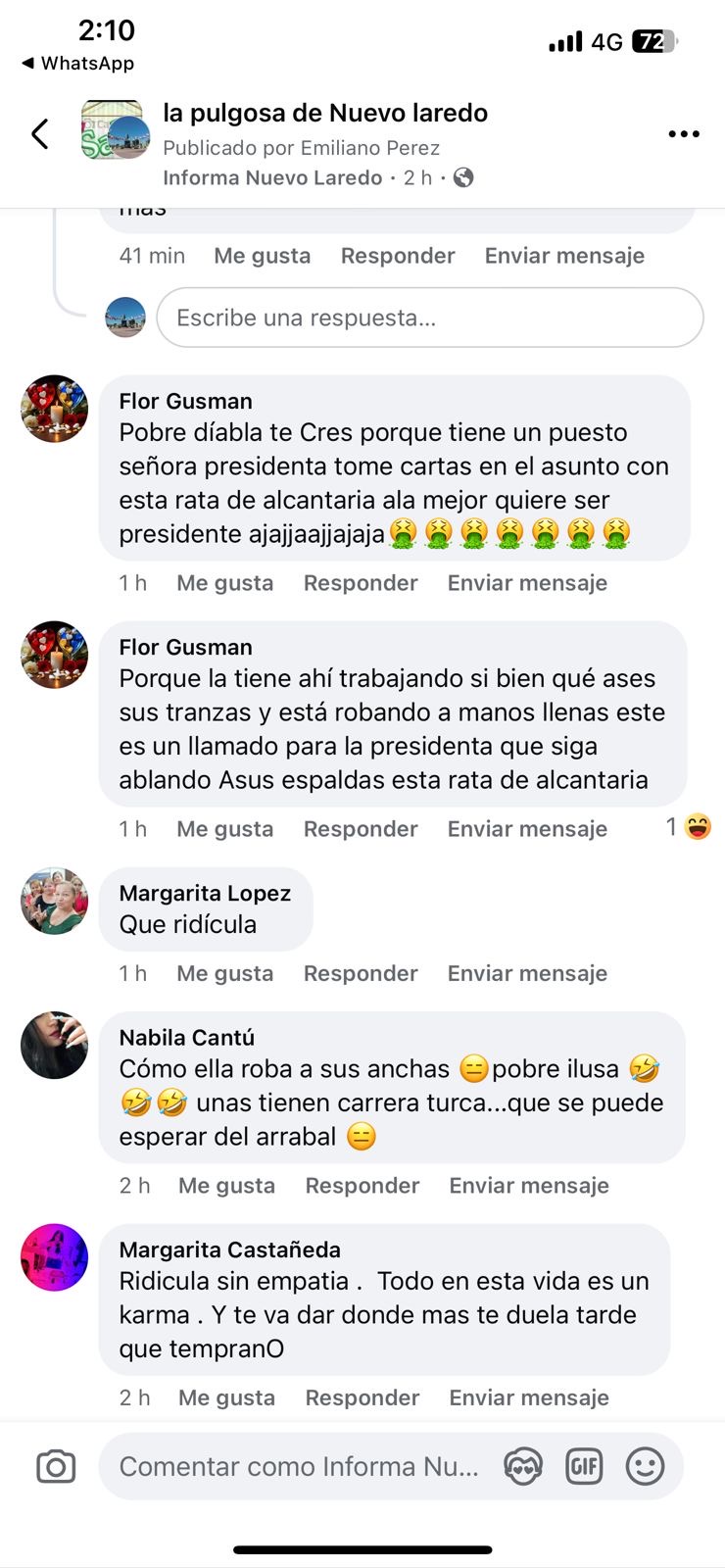Tap the 'Comentar como Informa Nu...' field
This screenshot has width=725, height=1568.
(x=299, y=1467)
